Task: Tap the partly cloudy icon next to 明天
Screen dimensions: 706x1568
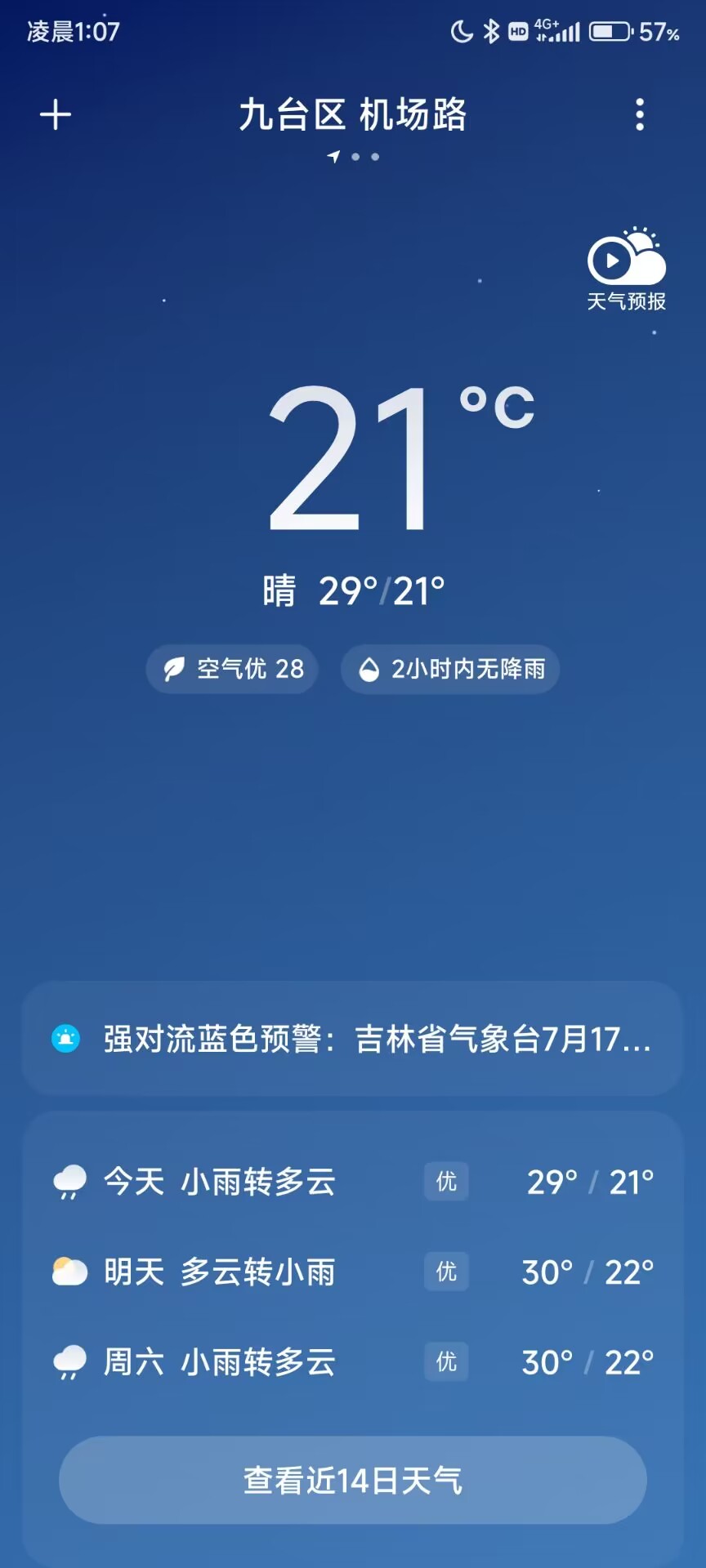Action: [x=69, y=1272]
